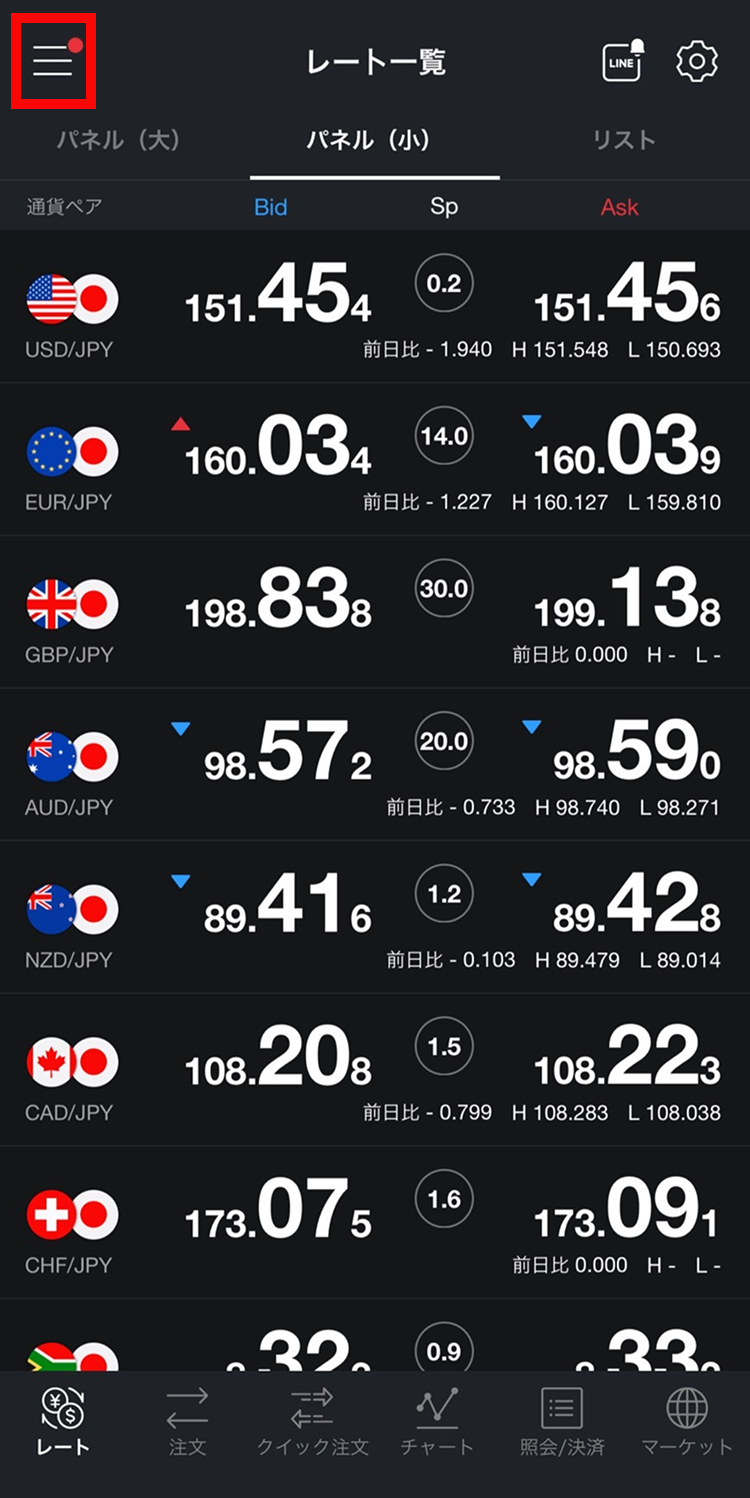The height and width of the screenshot is (1498, 750).
Task: Open the settings gear
Action: point(697,62)
